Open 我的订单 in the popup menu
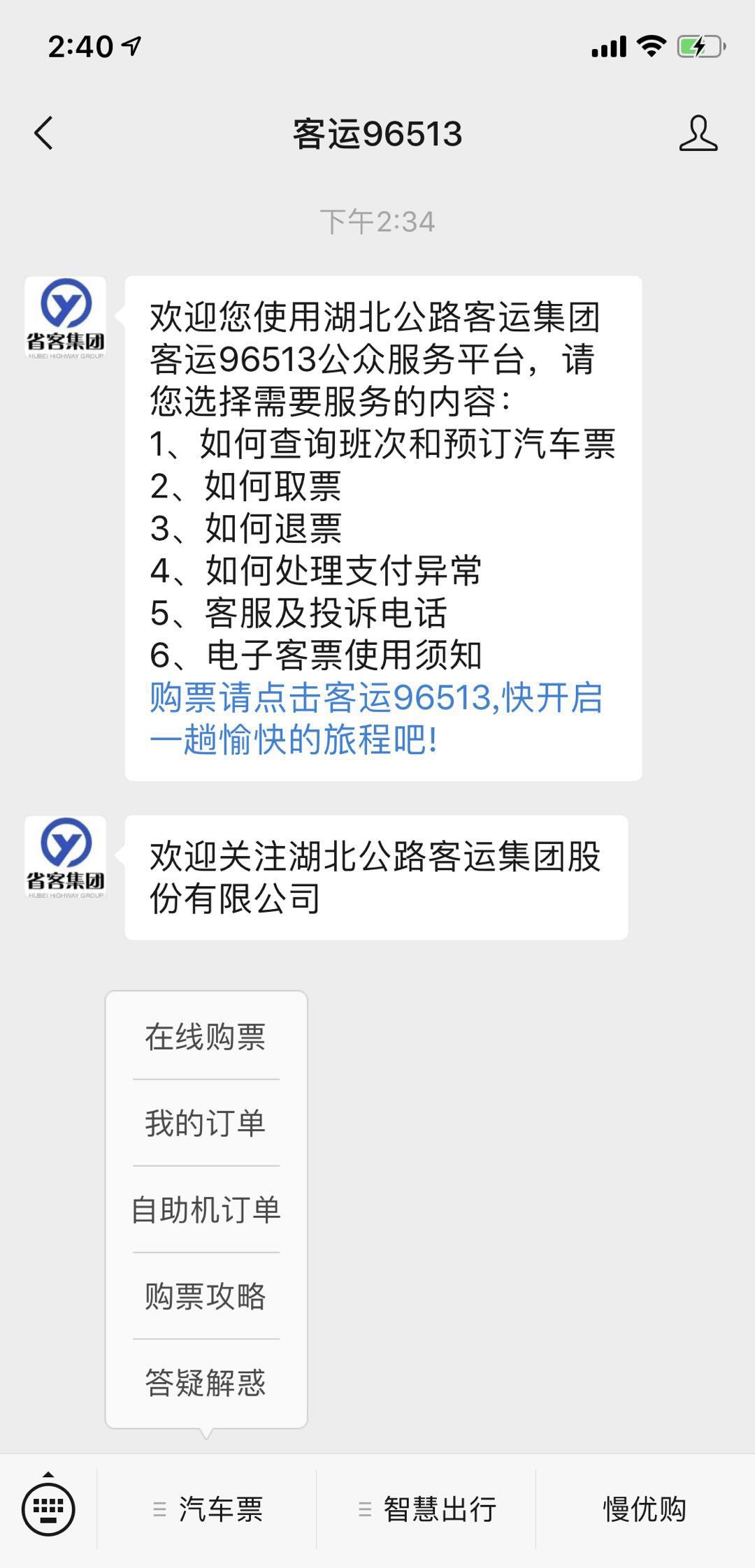755x1568 pixels. (x=206, y=1123)
